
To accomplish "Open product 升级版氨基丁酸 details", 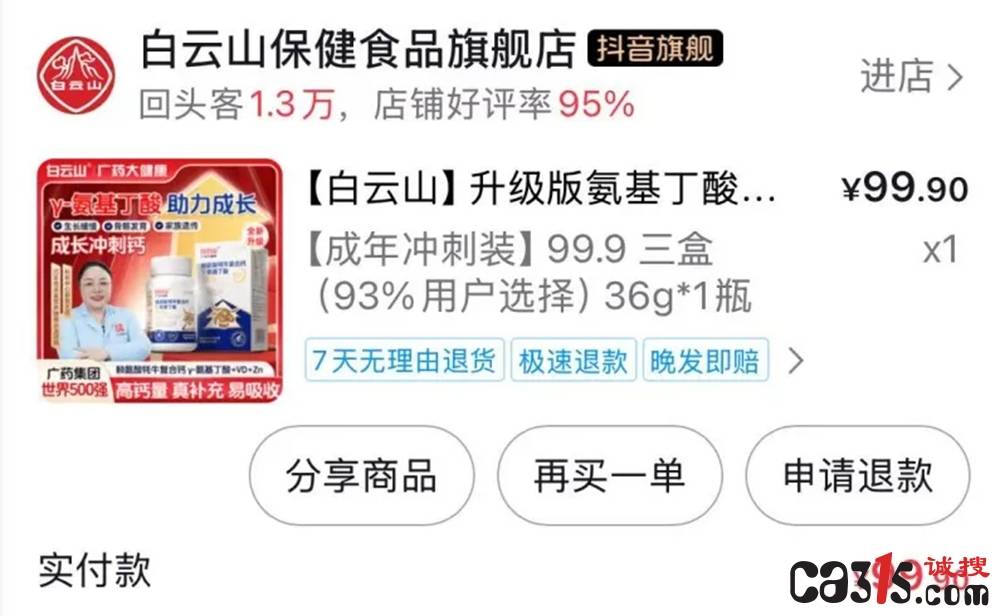I will (540, 189).
